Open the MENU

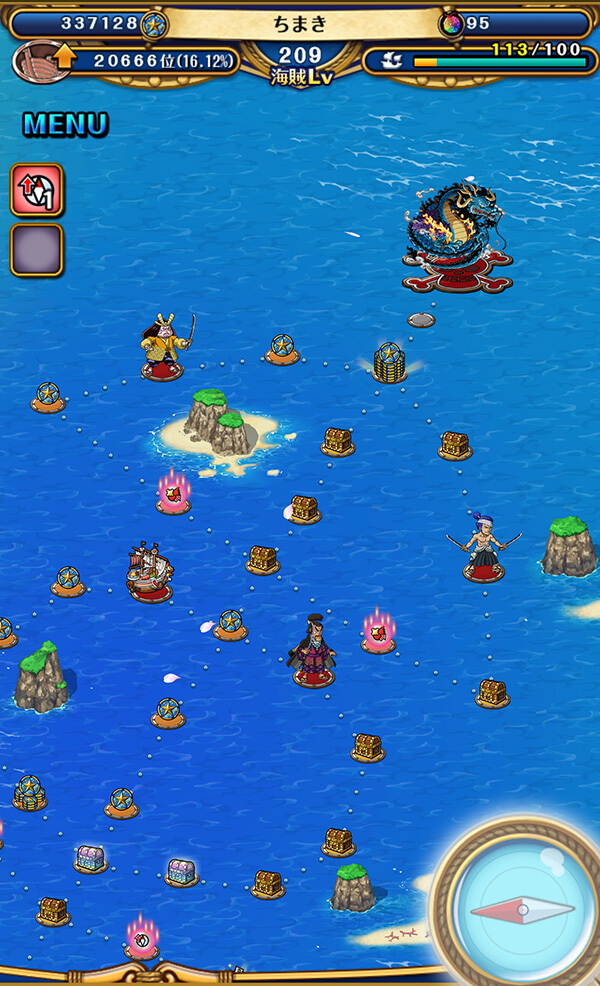pyautogui.click(x=65, y=125)
